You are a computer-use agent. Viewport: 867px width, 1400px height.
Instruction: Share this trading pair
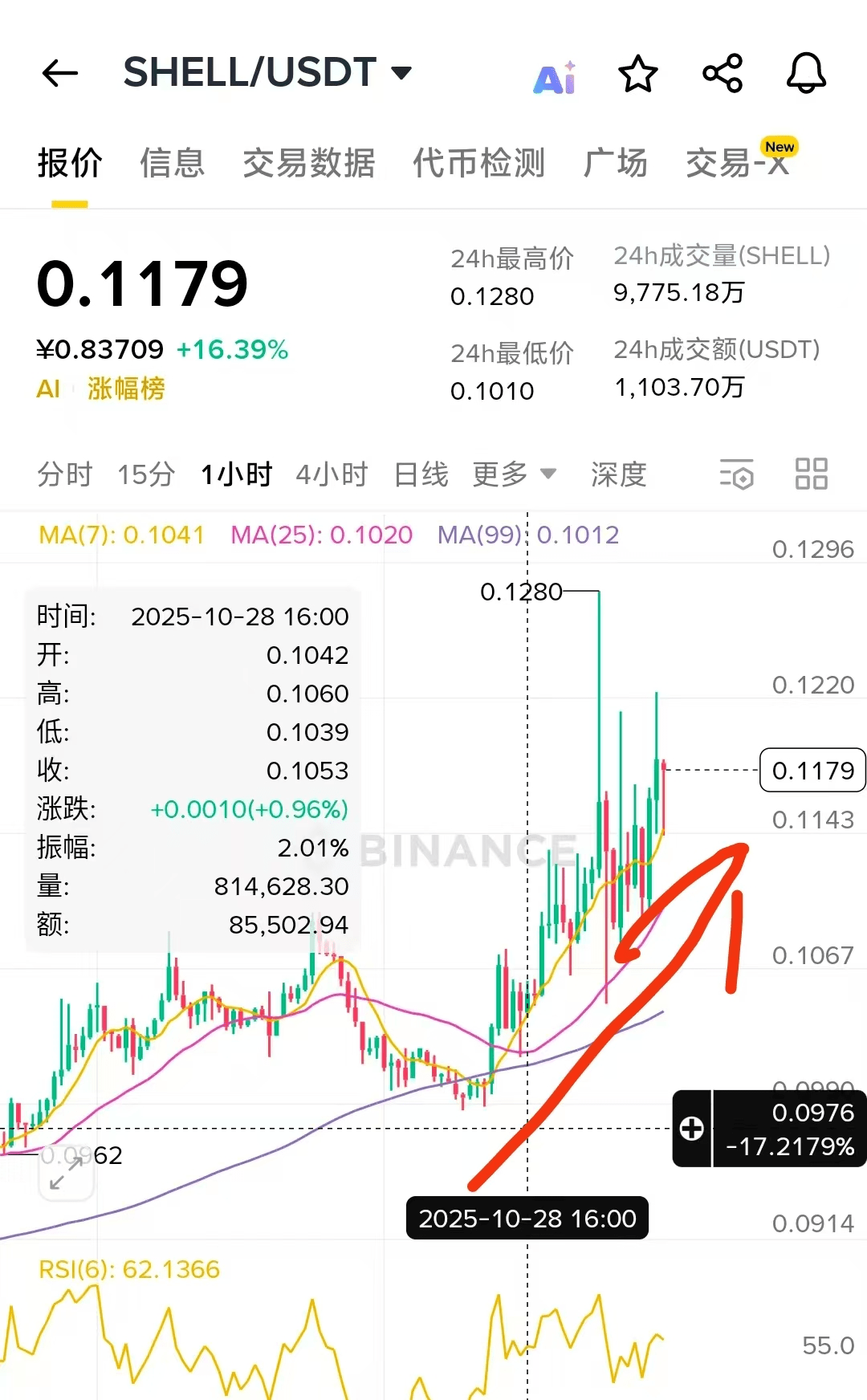pyautogui.click(x=722, y=74)
